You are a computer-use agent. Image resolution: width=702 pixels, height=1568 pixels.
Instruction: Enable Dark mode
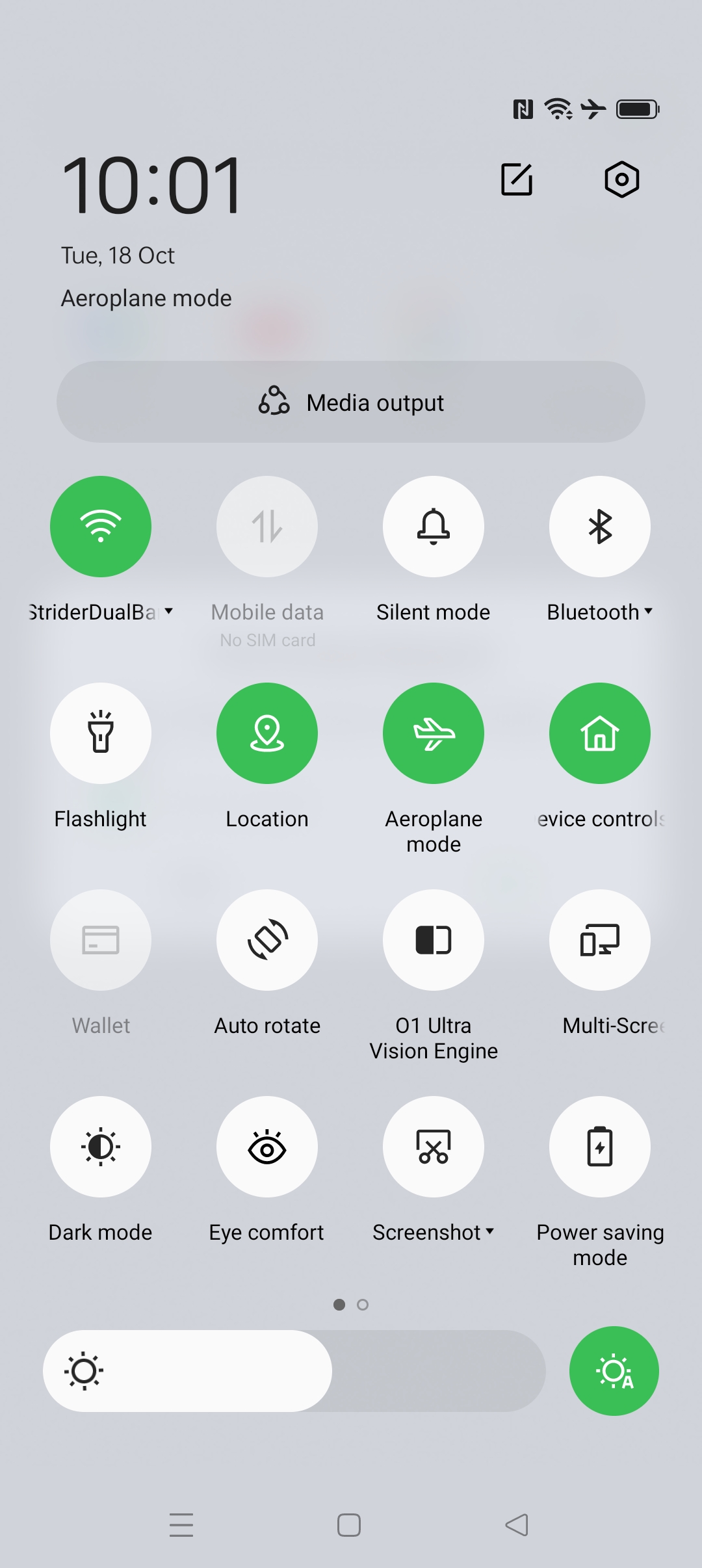pos(101,1147)
